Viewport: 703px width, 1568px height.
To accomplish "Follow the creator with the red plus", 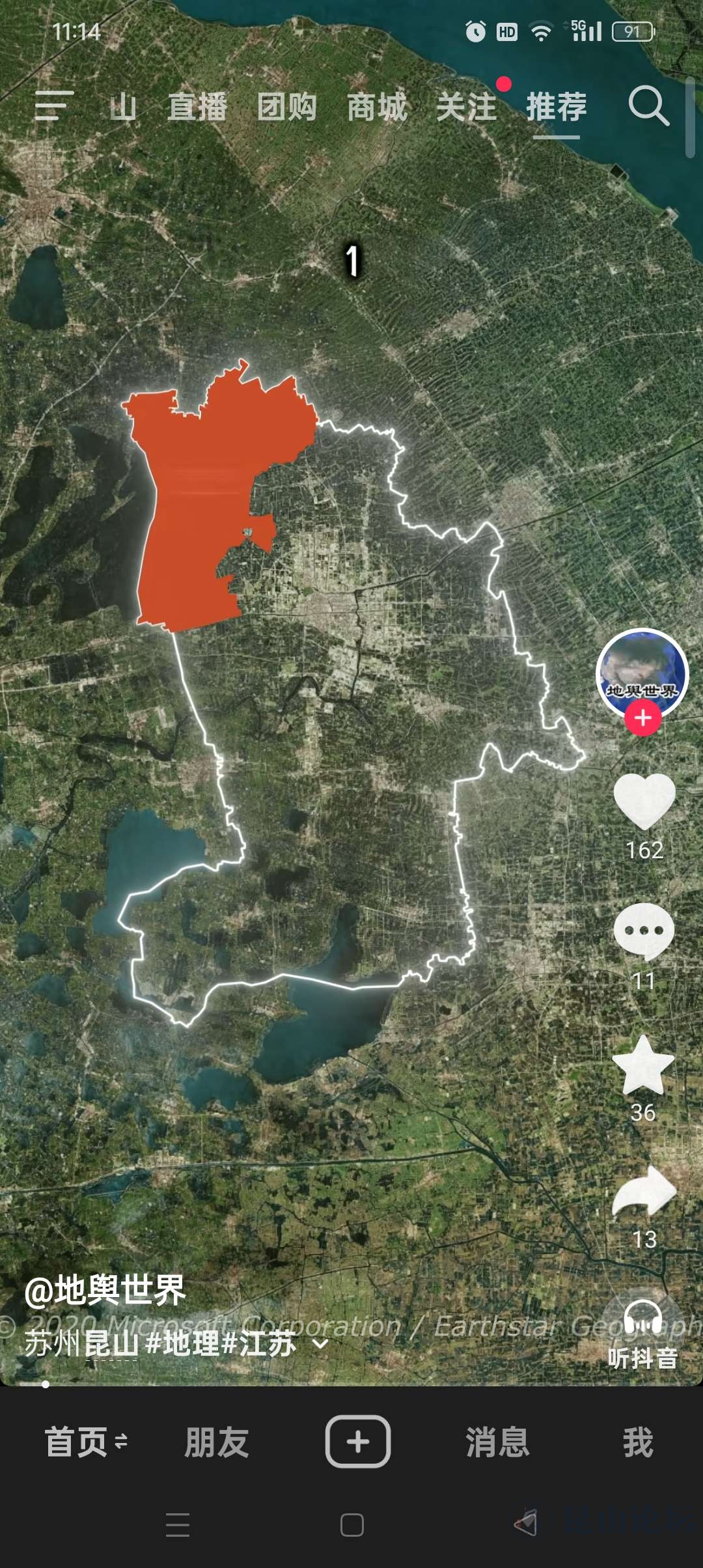I will click(643, 718).
